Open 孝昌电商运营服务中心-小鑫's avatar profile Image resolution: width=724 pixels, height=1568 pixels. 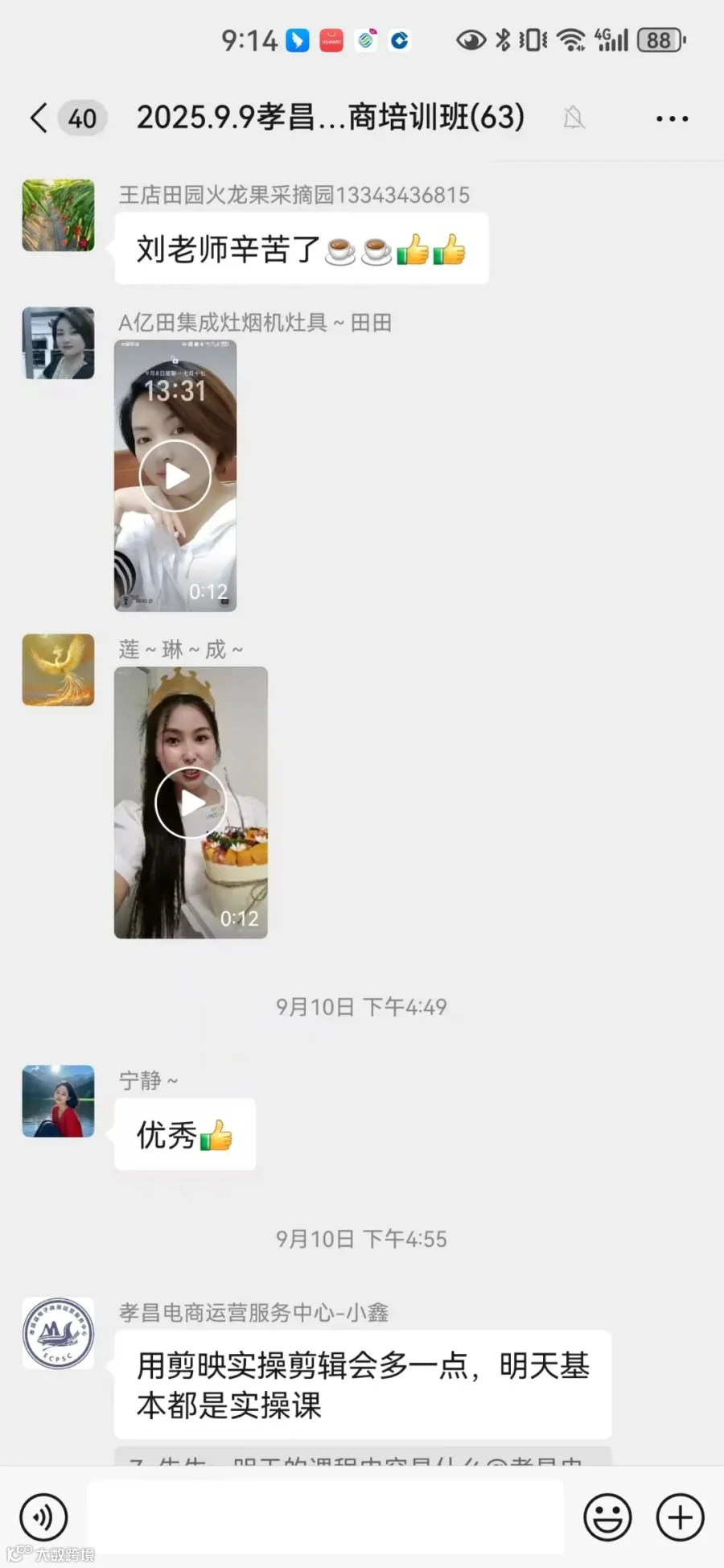coord(58,1333)
